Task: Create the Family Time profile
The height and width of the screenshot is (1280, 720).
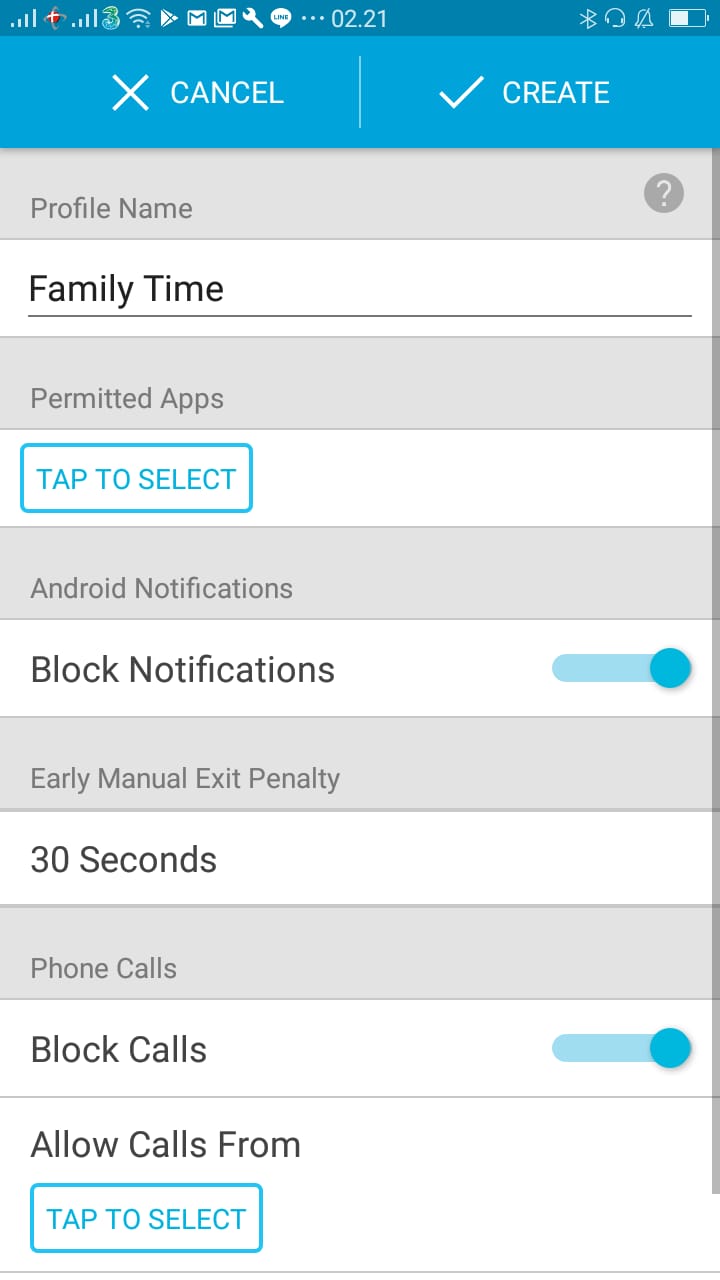Action: [x=525, y=93]
